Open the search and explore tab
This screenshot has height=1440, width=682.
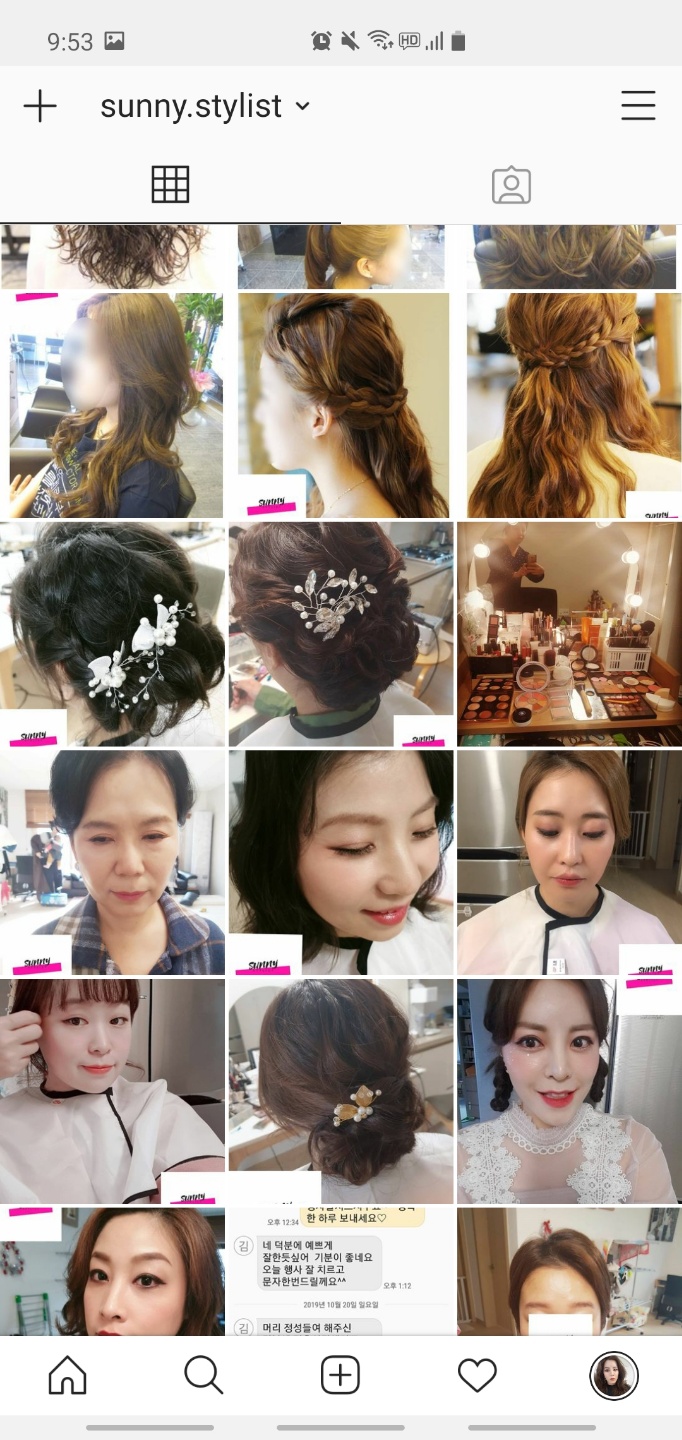(204, 1376)
